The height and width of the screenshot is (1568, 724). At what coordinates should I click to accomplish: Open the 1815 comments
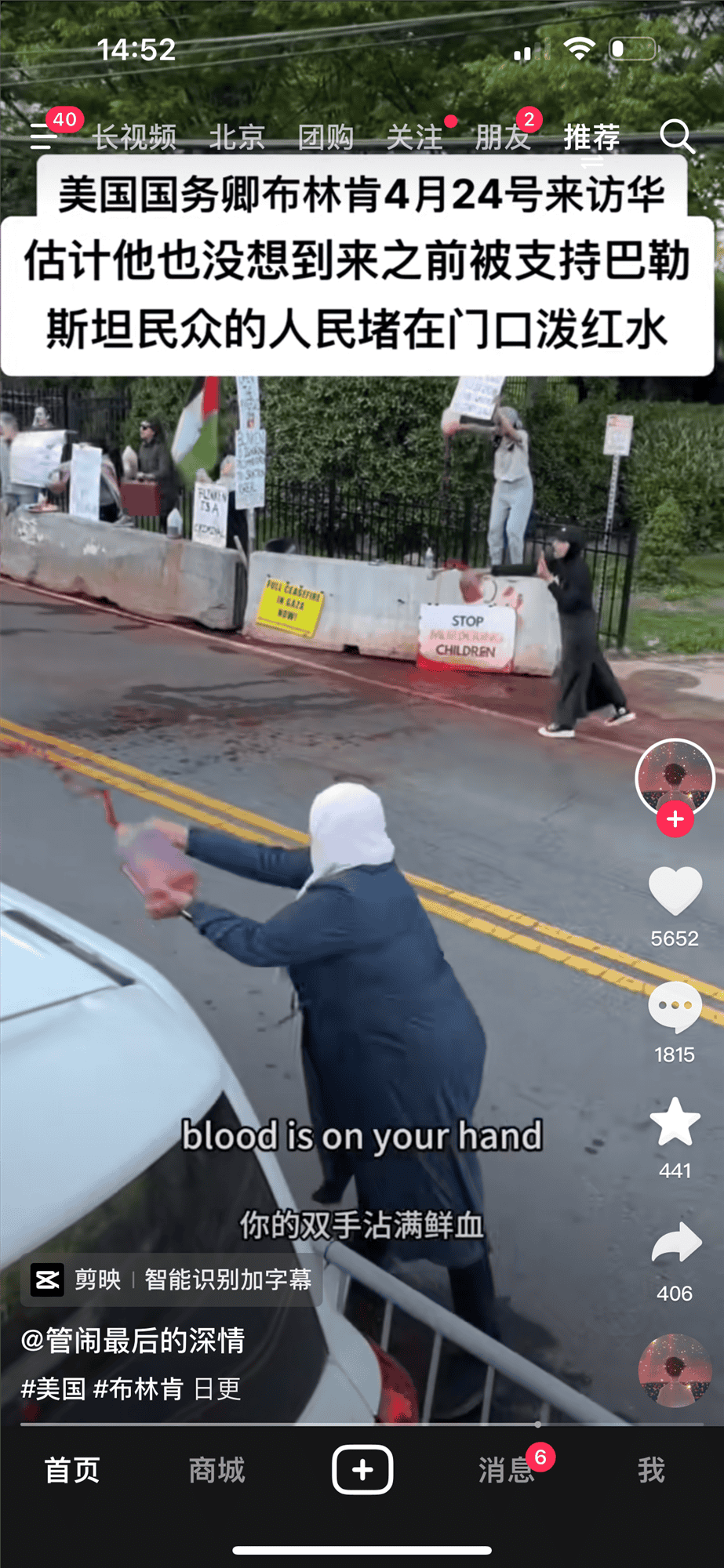[675, 1007]
